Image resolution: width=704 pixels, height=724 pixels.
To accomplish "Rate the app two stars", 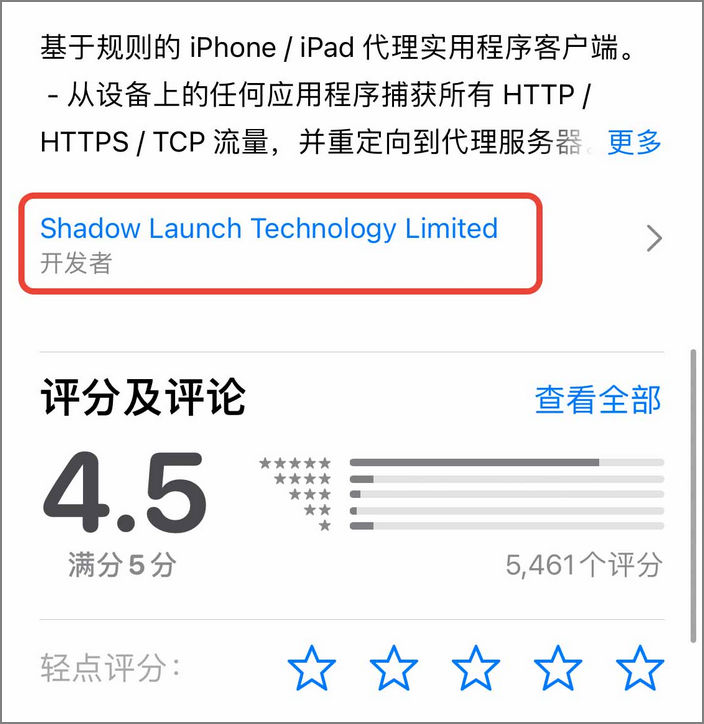I will pyautogui.click(x=395, y=668).
